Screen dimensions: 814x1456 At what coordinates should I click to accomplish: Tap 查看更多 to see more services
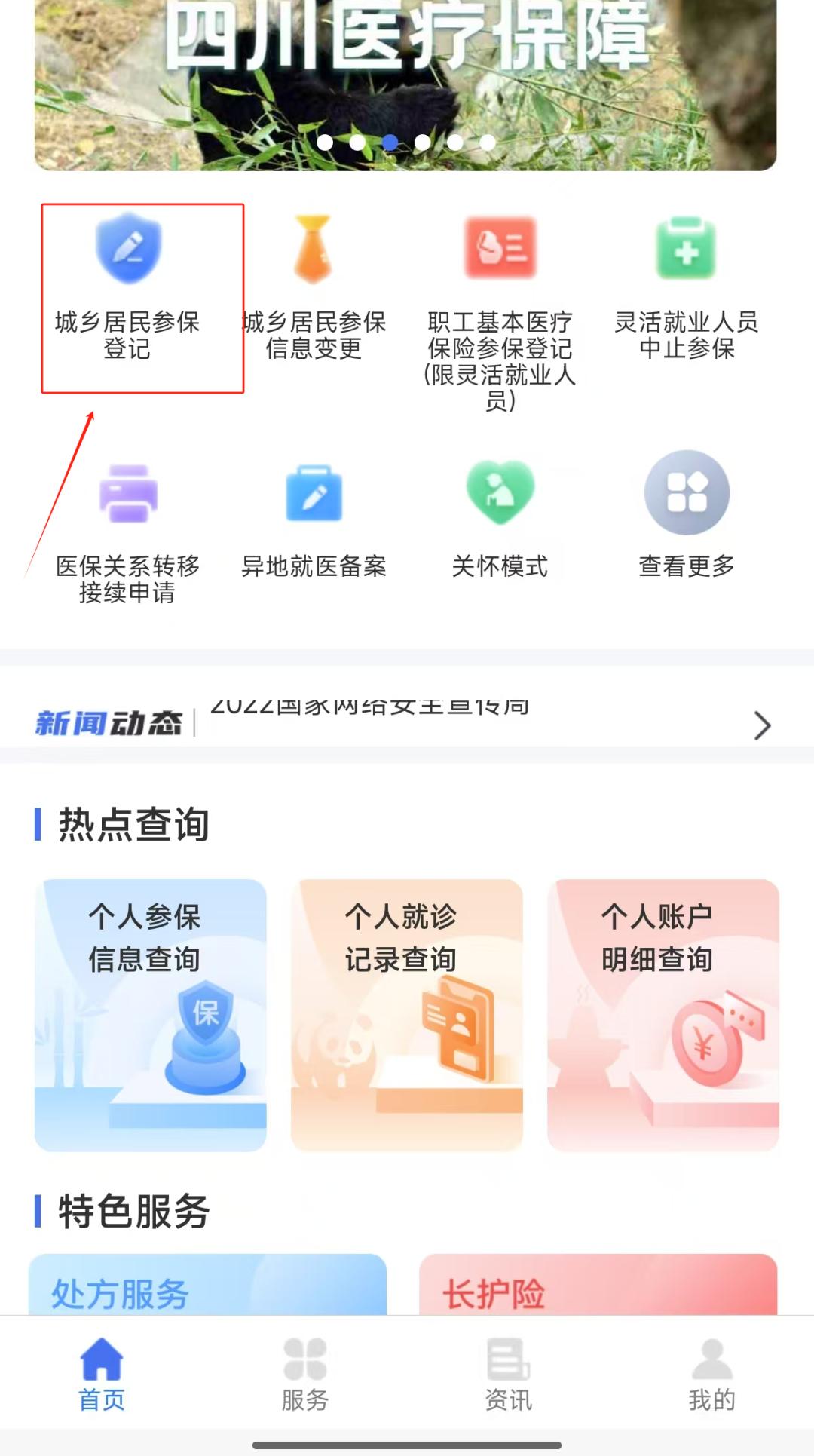[686, 520]
